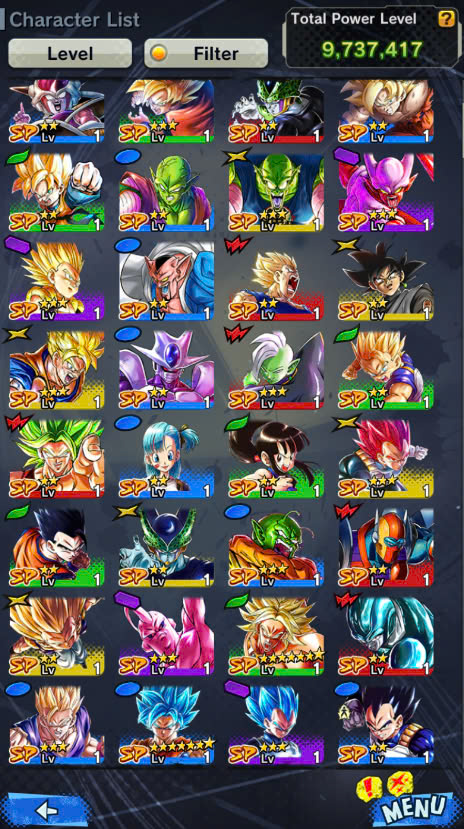Select the Zamasu character card

pyautogui.click(x=276, y=370)
